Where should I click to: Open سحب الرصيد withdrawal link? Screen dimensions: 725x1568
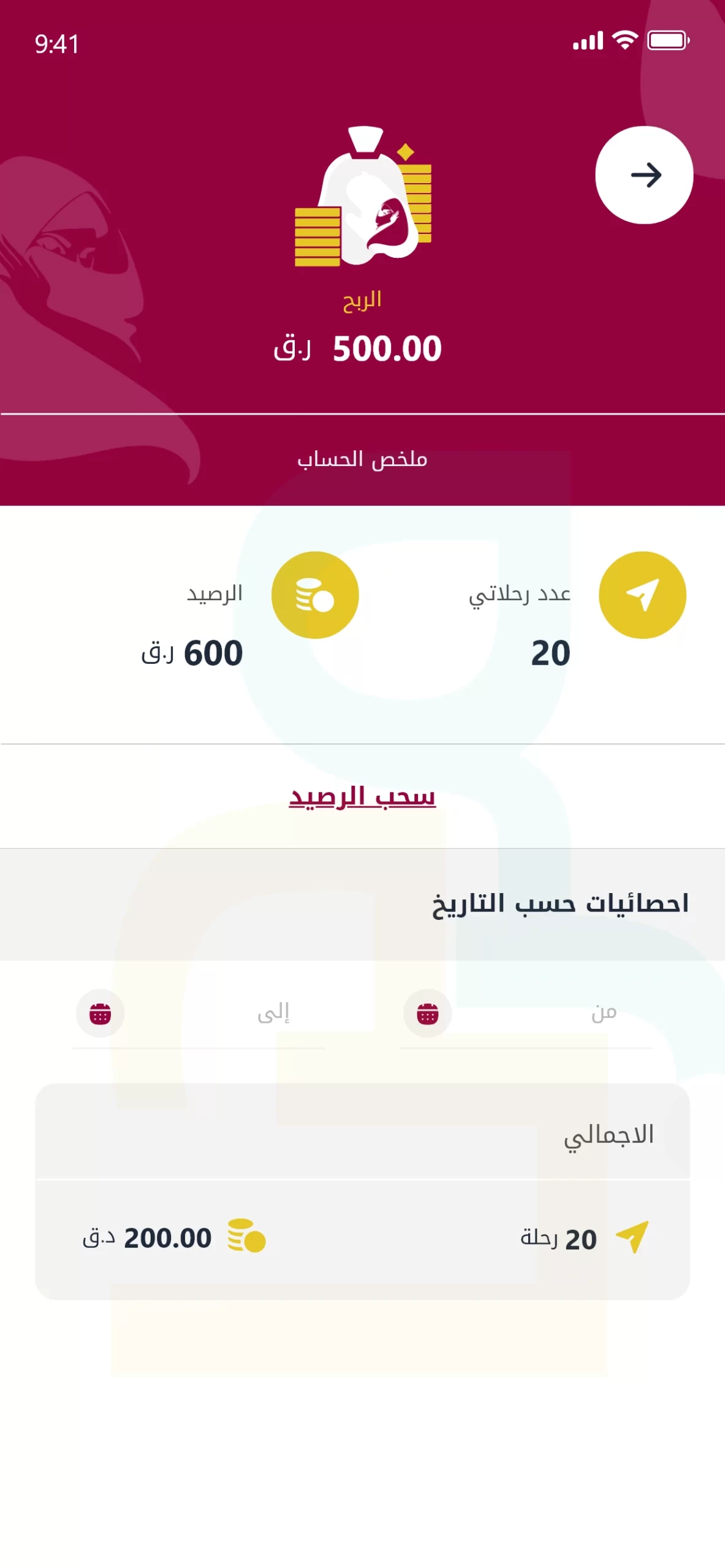click(x=363, y=797)
